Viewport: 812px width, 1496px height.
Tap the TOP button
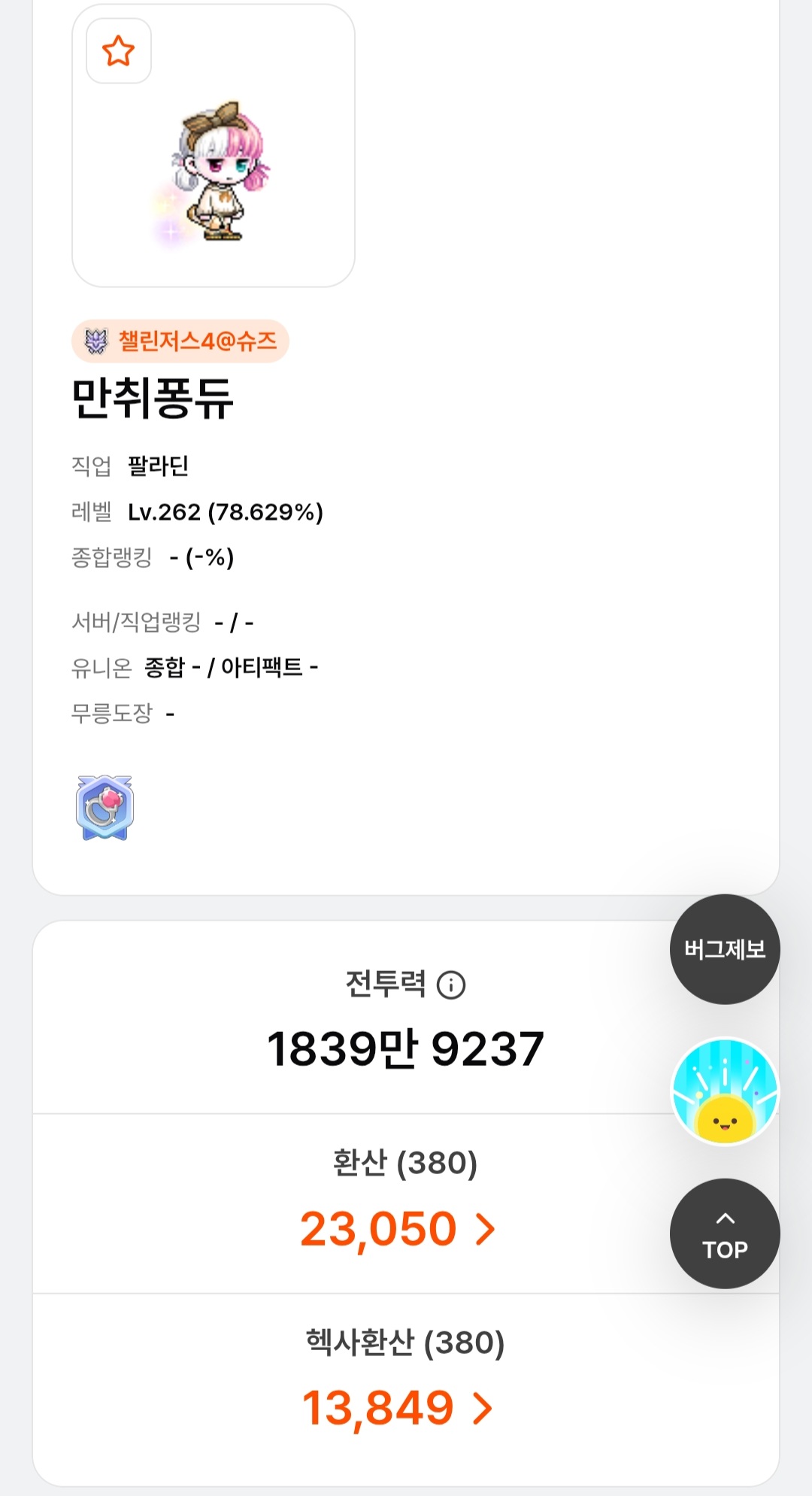724,1234
